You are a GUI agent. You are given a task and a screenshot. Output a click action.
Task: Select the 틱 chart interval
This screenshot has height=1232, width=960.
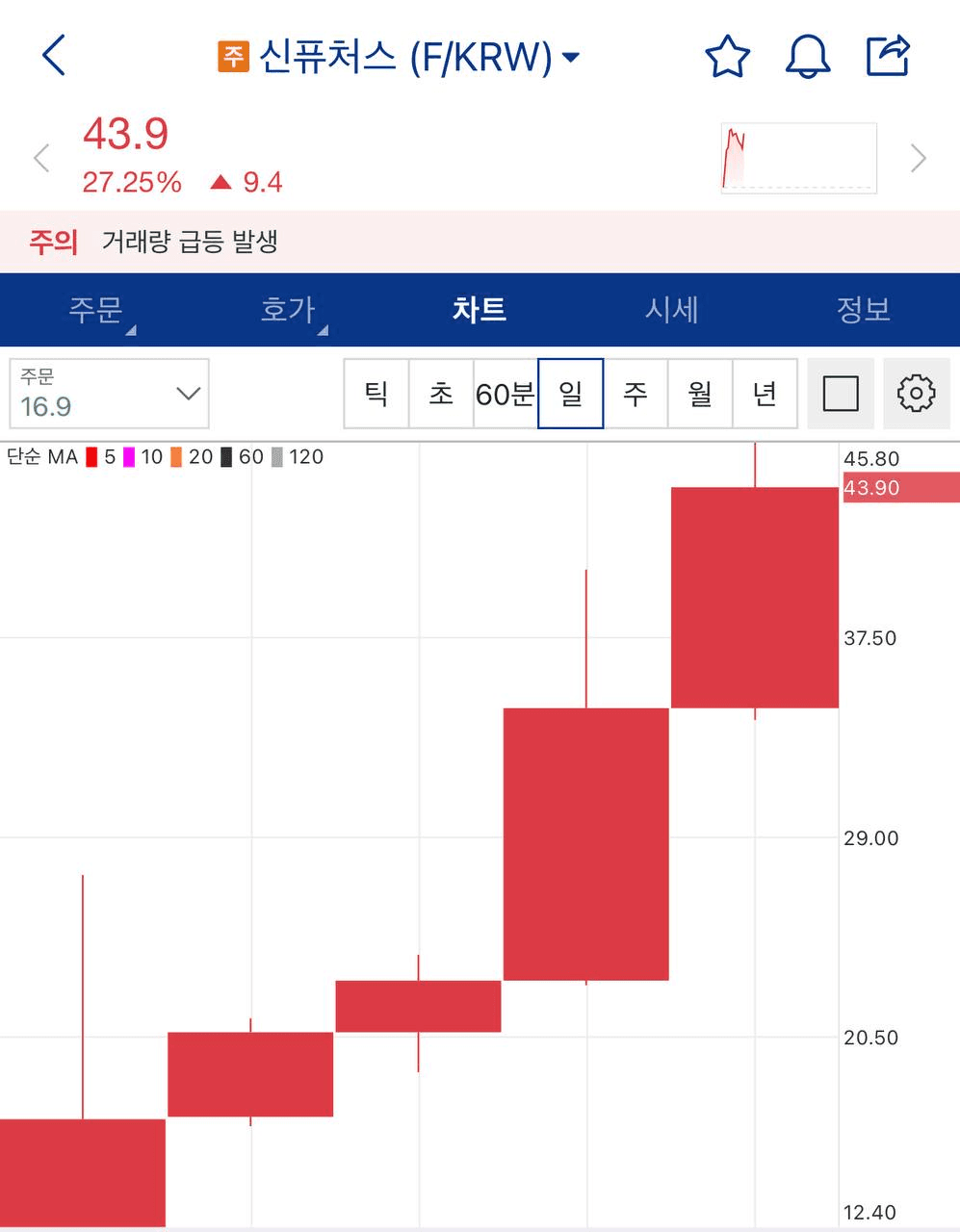pos(376,394)
